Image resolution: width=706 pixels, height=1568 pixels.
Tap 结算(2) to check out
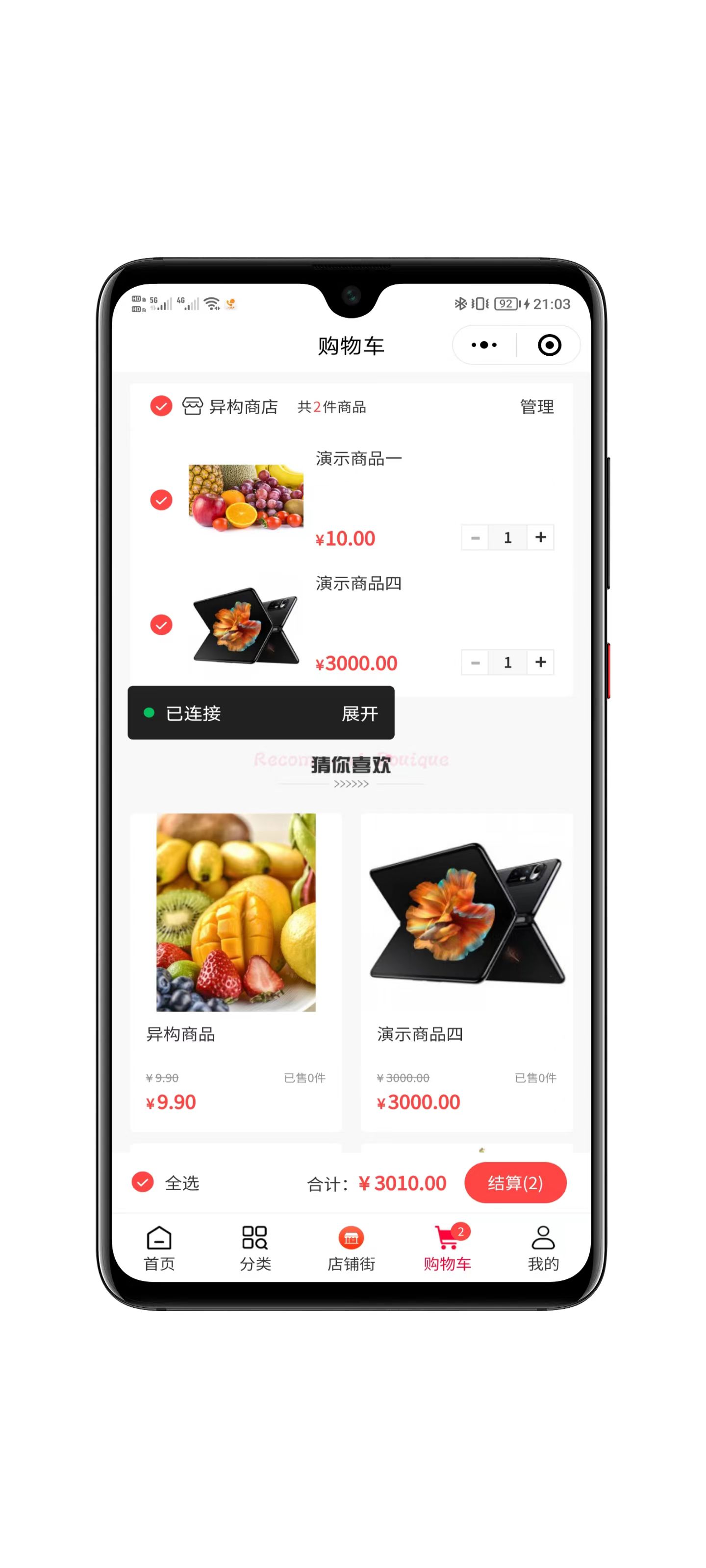[x=515, y=1182]
